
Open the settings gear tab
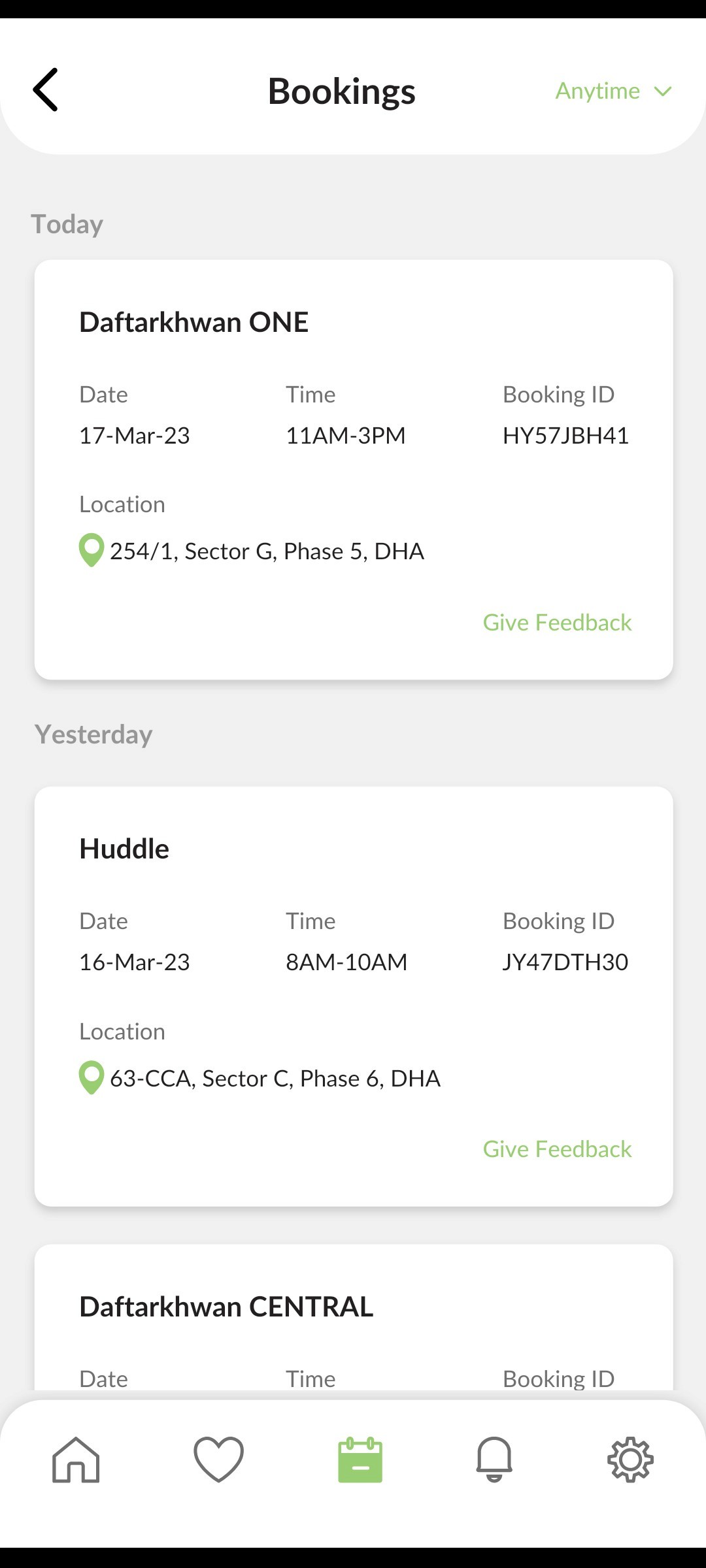[630, 1460]
